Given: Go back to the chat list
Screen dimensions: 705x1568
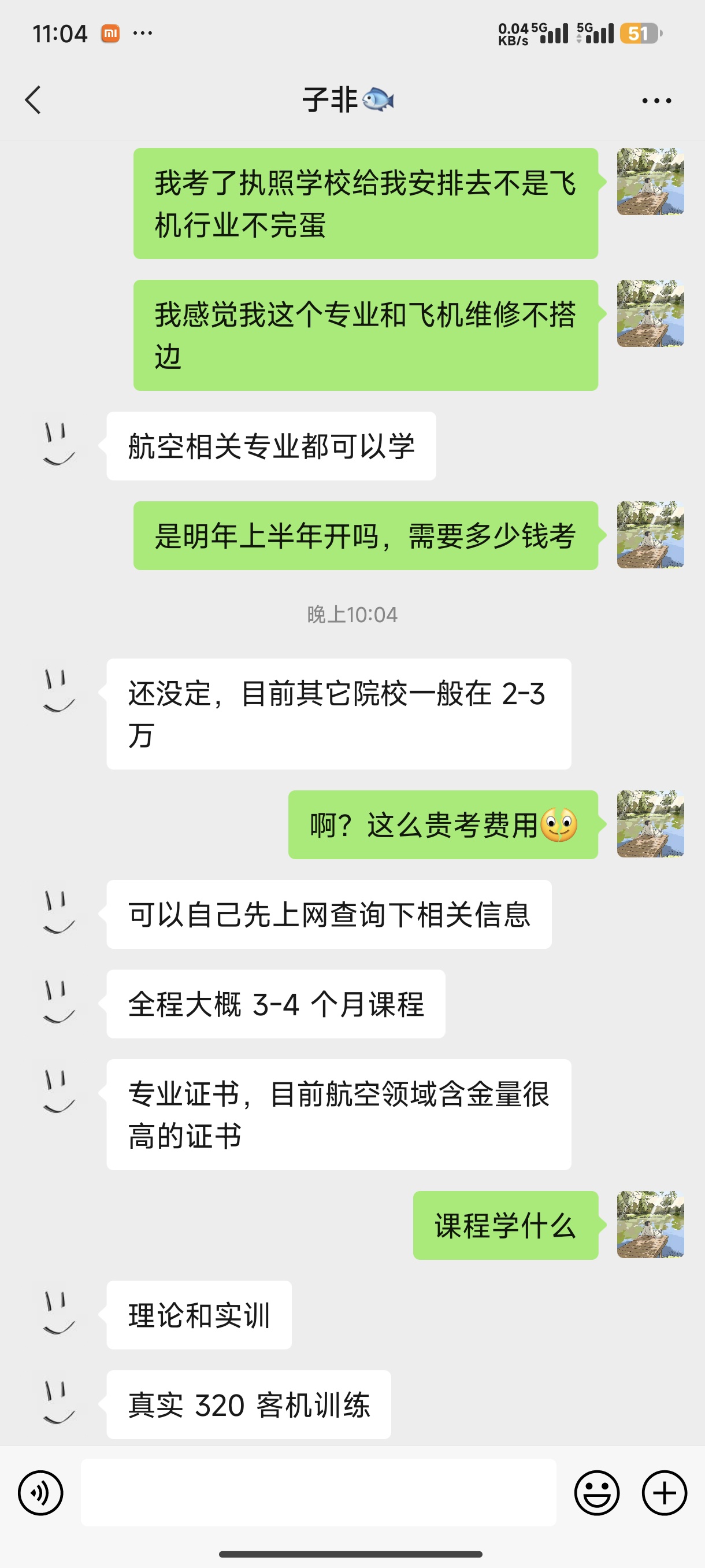Looking at the screenshot, I should 34,100.
